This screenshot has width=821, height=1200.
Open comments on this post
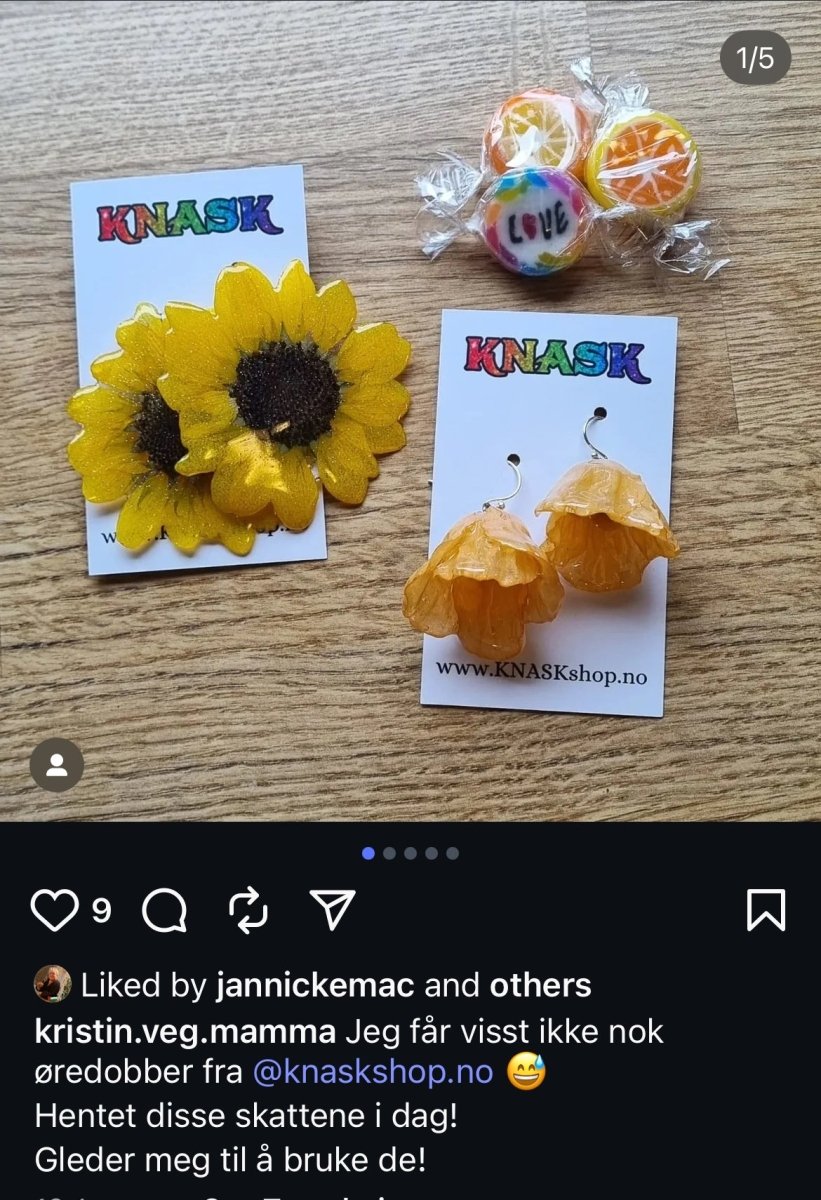[165, 910]
